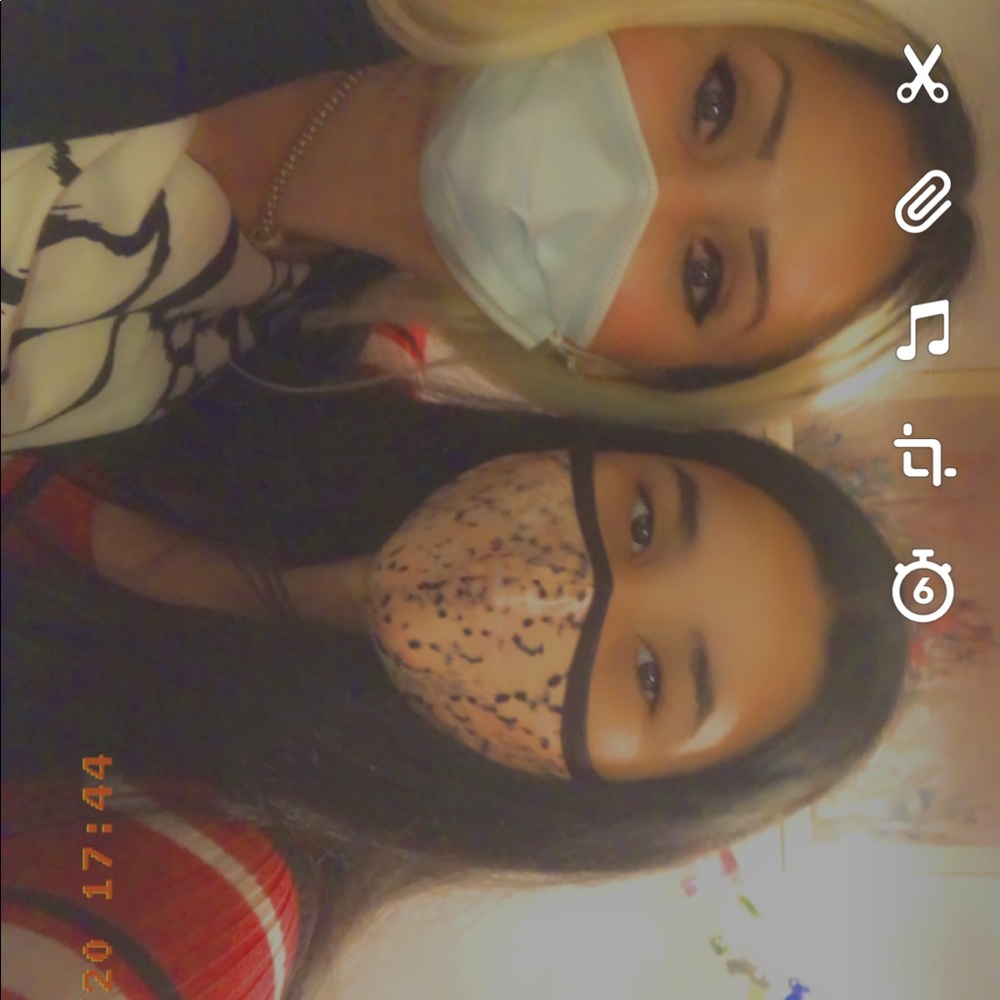Open the scissors sticker cutout tool
The image size is (1000, 1000).
point(922,74)
